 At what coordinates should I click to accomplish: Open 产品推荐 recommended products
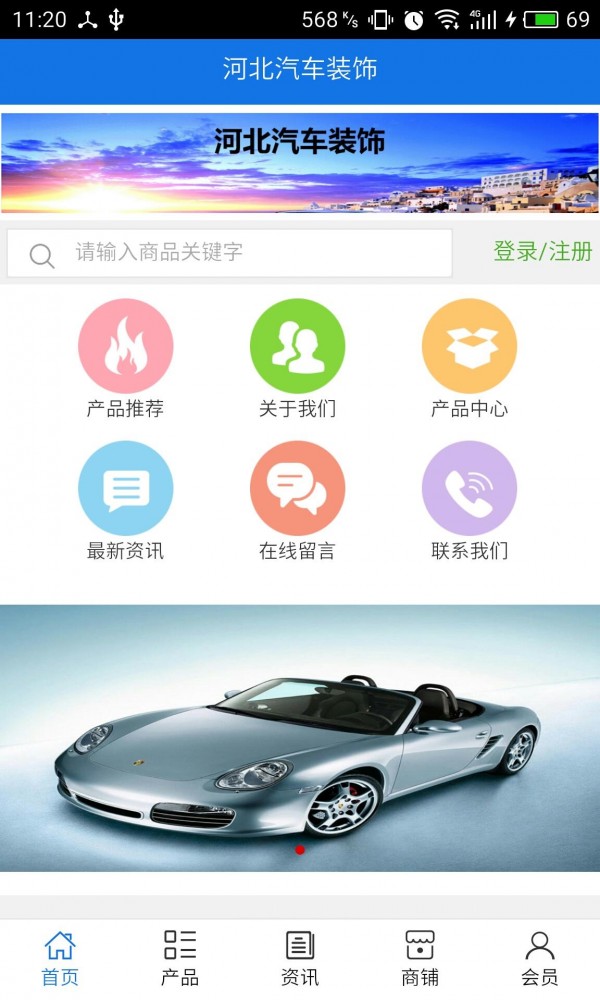[125, 358]
